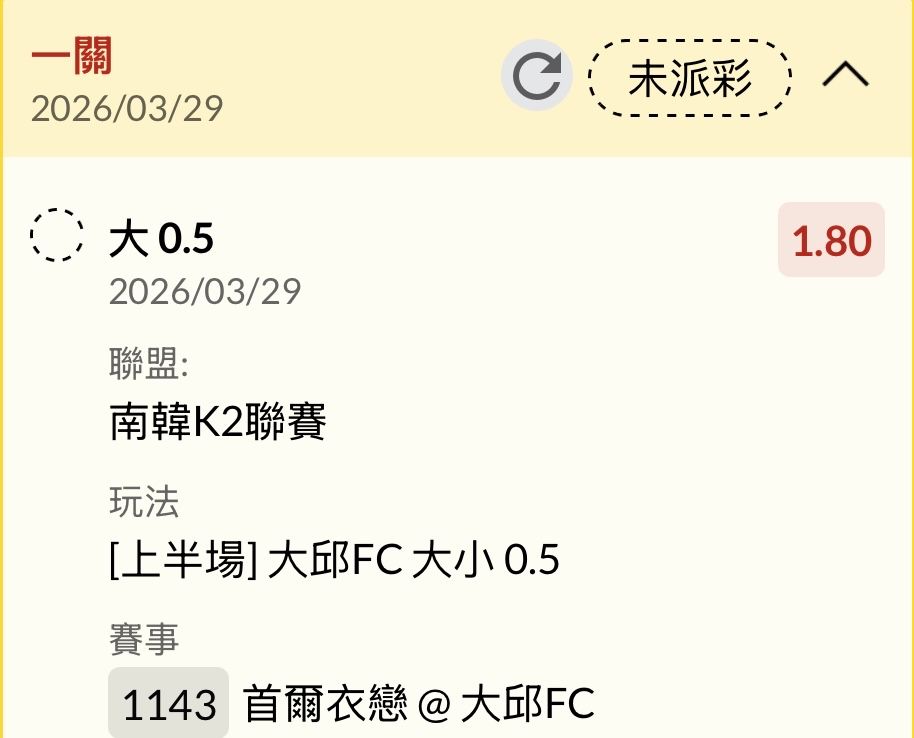Collapse the 一關 bet slip card
The image size is (914, 738).
click(846, 76)
